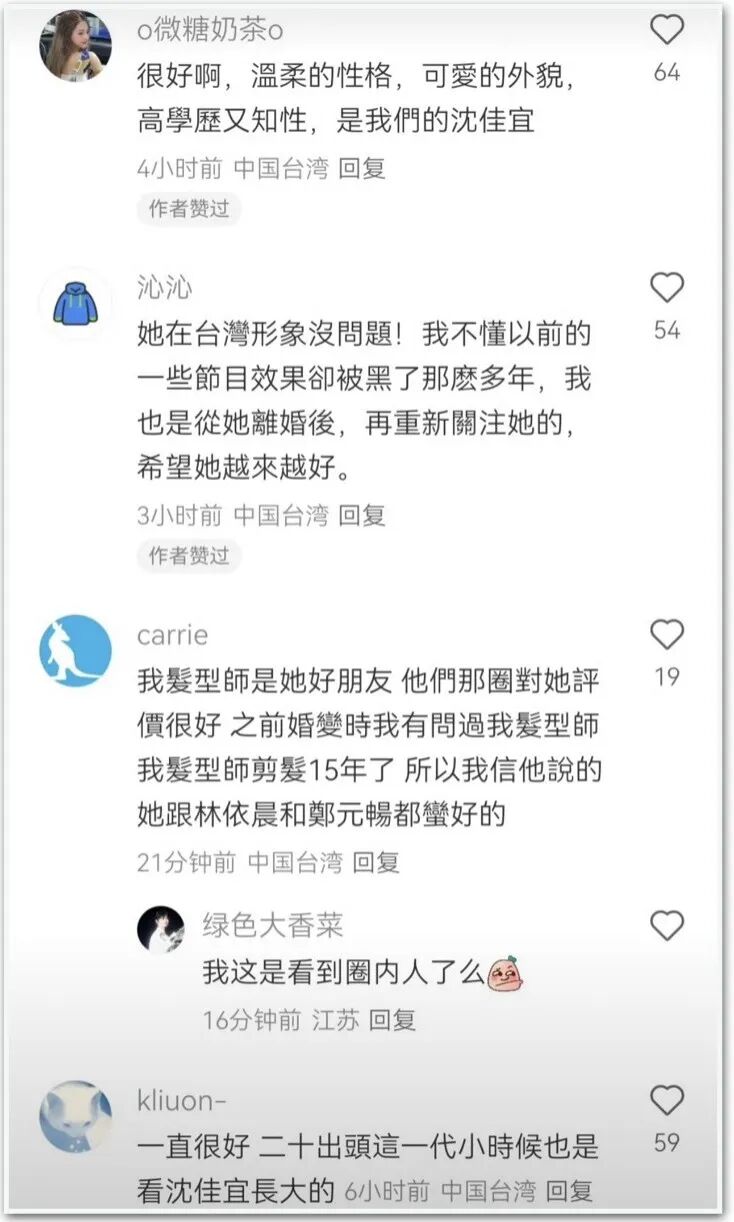
Task: Like 沁沁's comment
Action: [666, 289]
